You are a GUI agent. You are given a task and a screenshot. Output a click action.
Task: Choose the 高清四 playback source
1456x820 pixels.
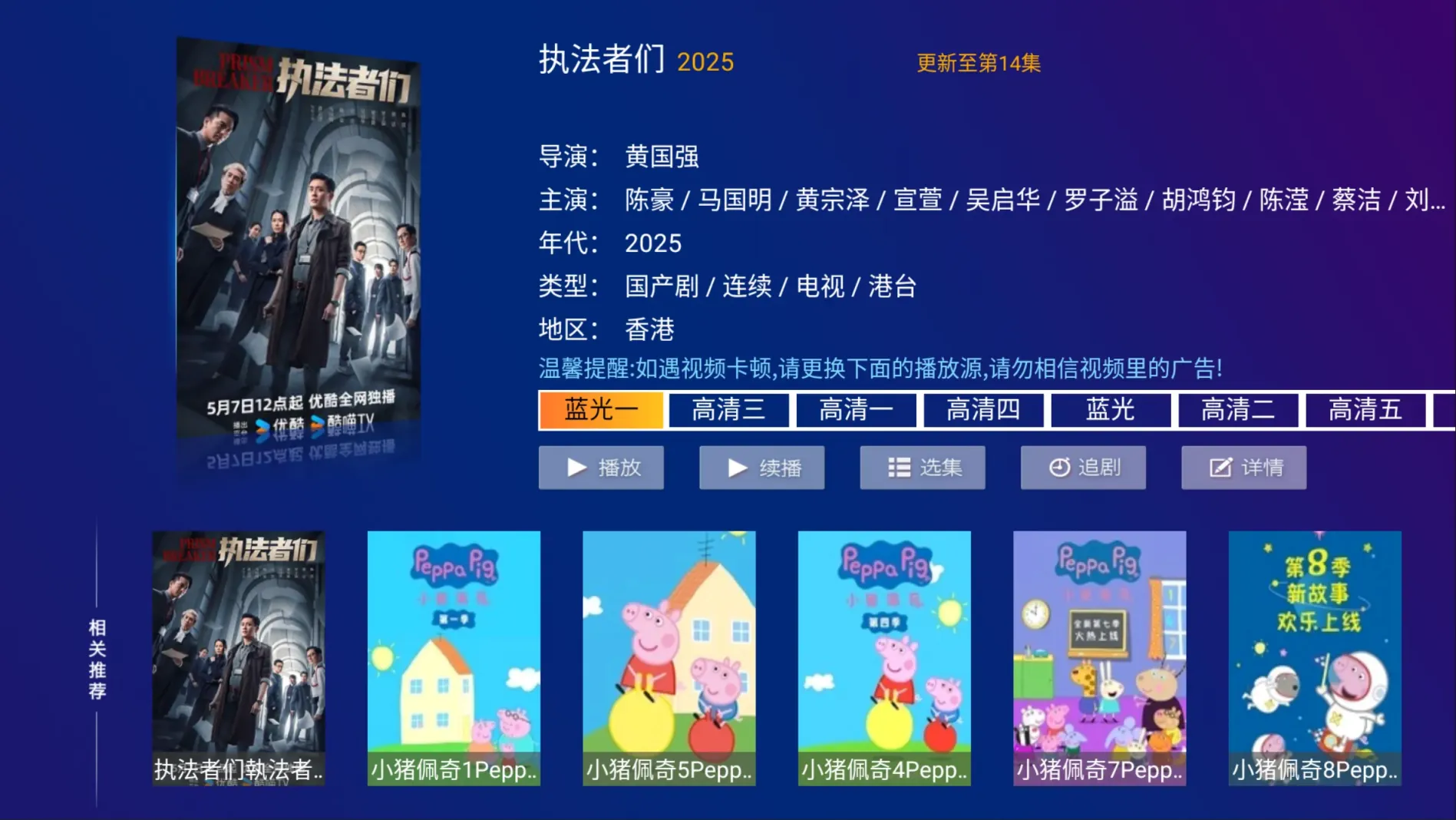click(x=983, y=410)
